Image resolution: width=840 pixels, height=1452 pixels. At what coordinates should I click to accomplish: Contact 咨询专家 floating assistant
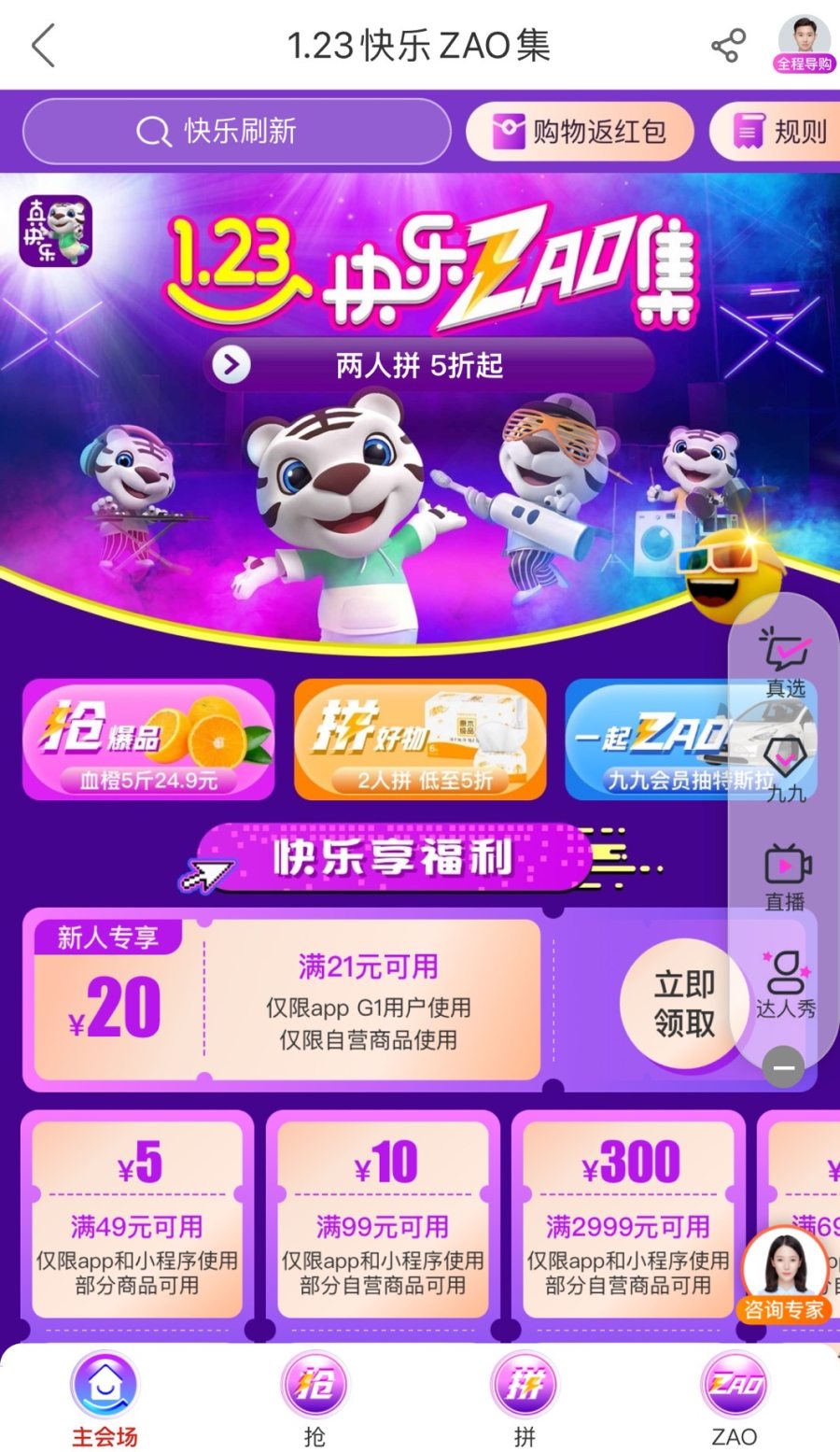point(784,1275)
